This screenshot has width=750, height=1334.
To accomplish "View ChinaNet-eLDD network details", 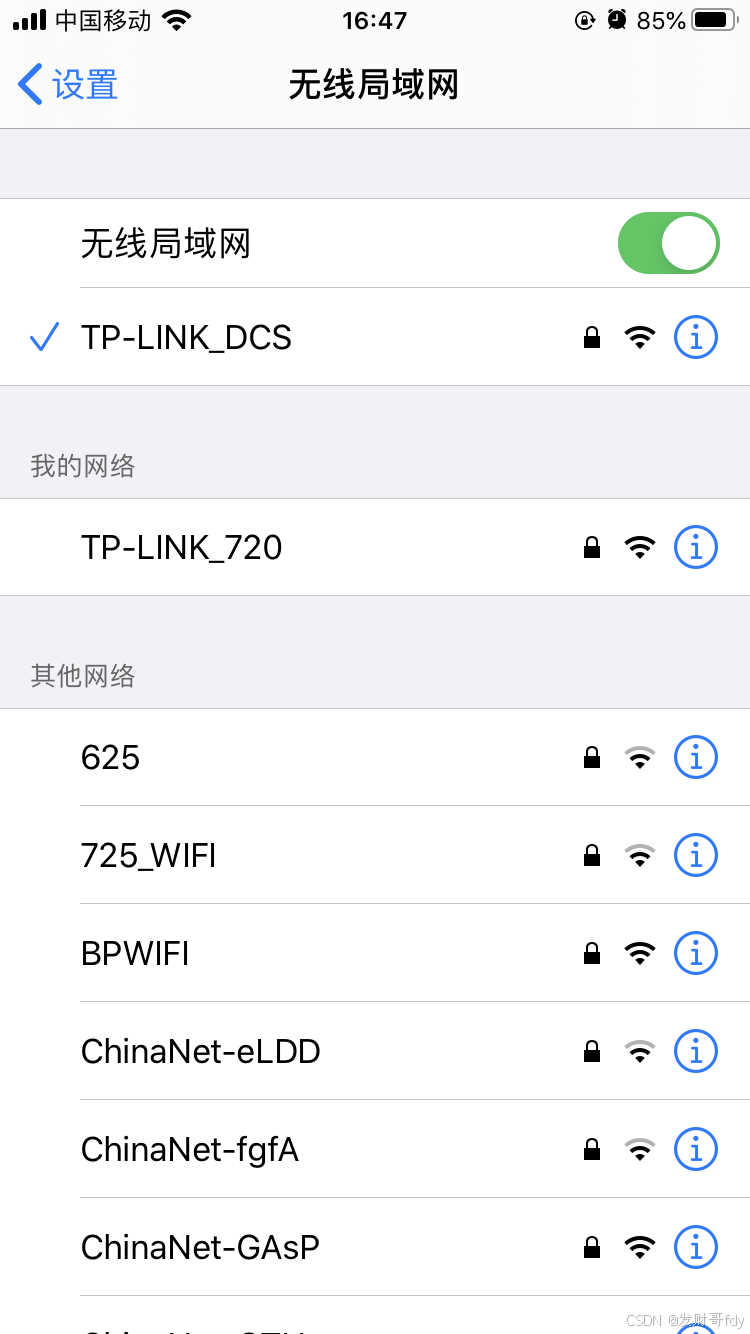I will pos(696,1051).
